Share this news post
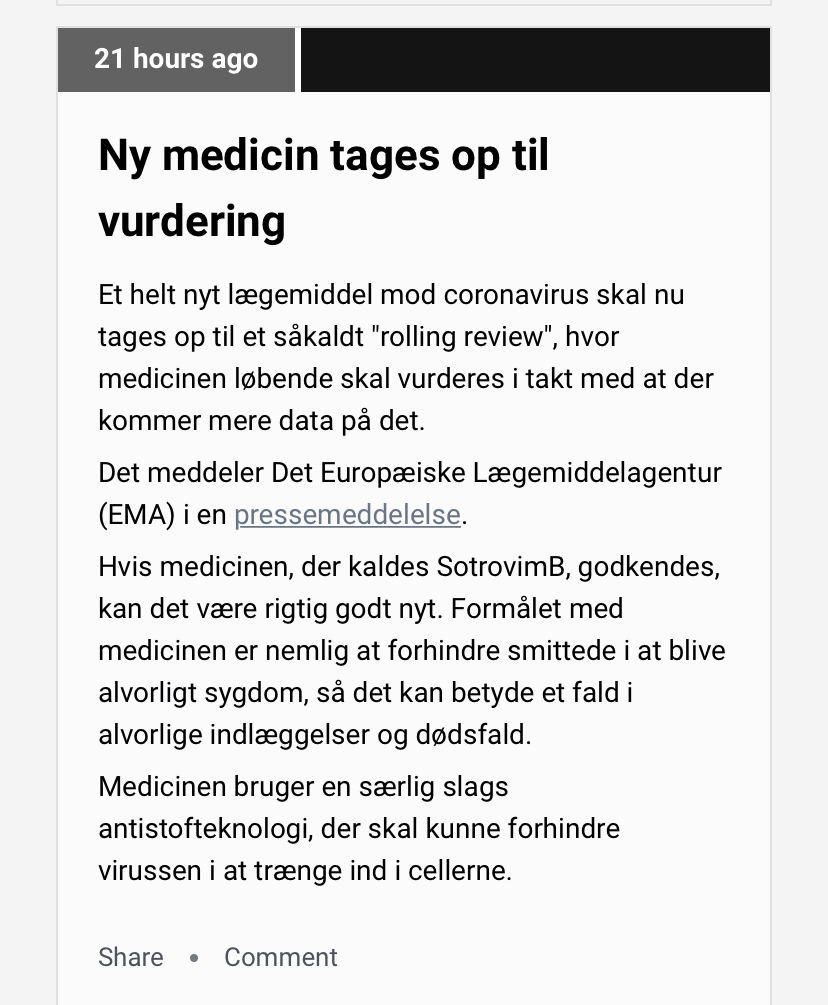 tap(131, 957)
